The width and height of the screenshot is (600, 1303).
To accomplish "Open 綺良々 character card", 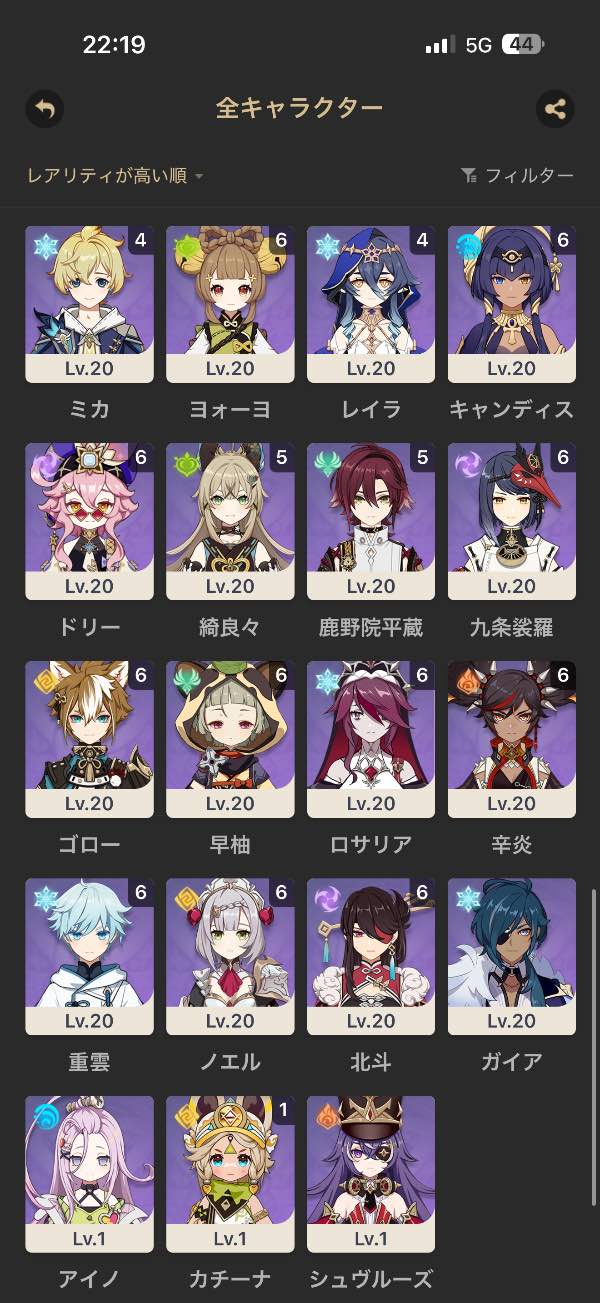I will pyautogui.click(x=230, y=521).
